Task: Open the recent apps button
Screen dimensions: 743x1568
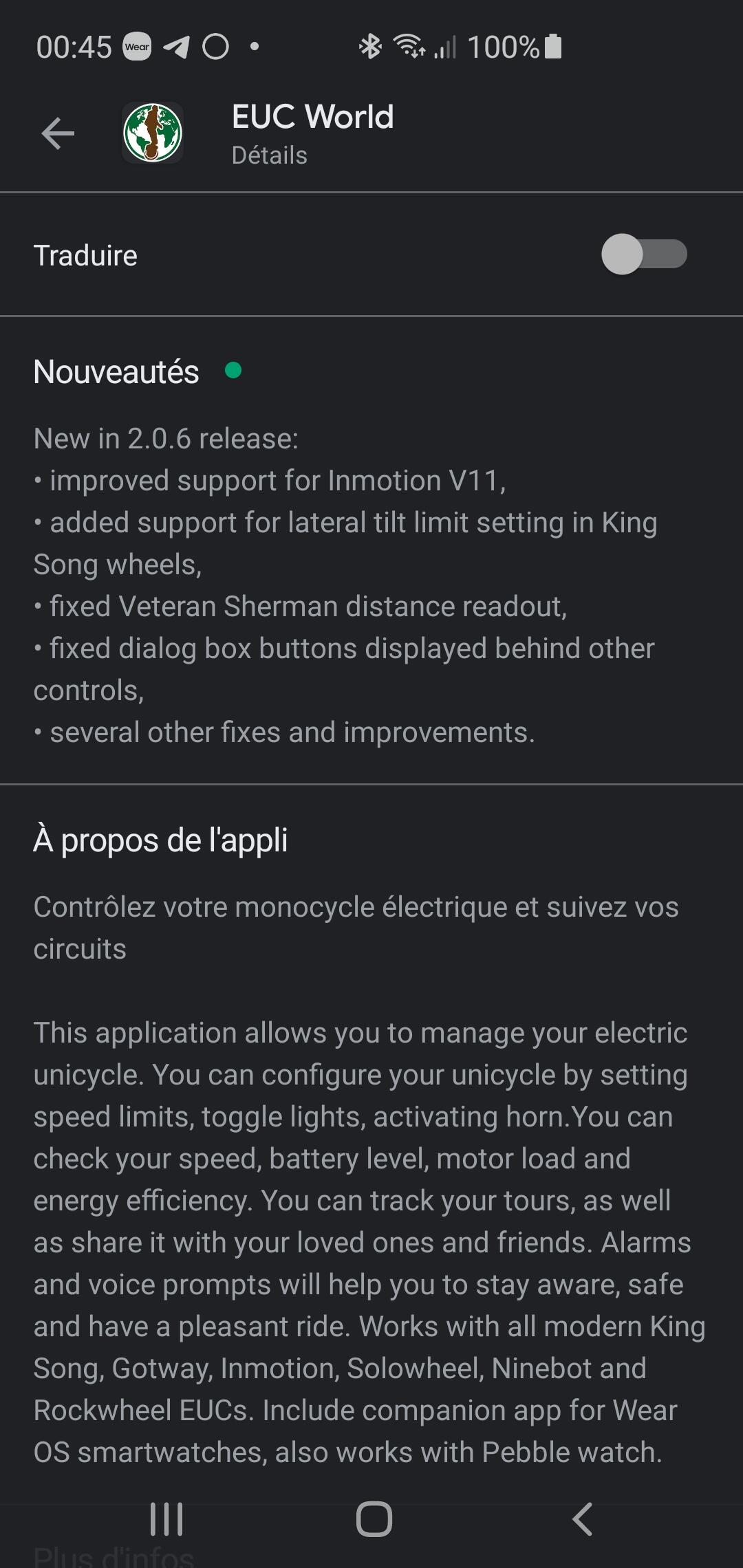Action: (166, 1519)
